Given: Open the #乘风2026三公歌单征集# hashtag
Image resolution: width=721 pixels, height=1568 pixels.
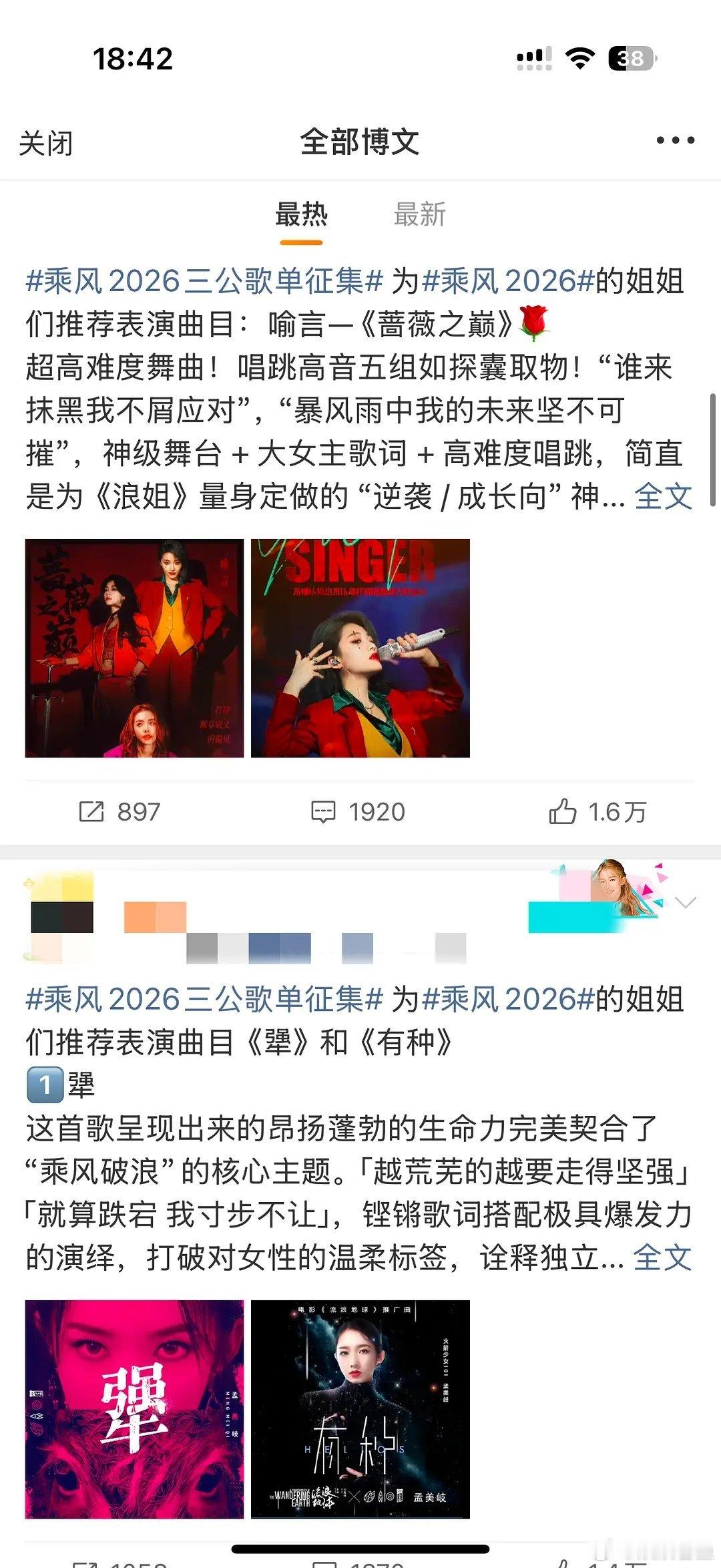Looking at the screenshot, I should pos(200,284).
